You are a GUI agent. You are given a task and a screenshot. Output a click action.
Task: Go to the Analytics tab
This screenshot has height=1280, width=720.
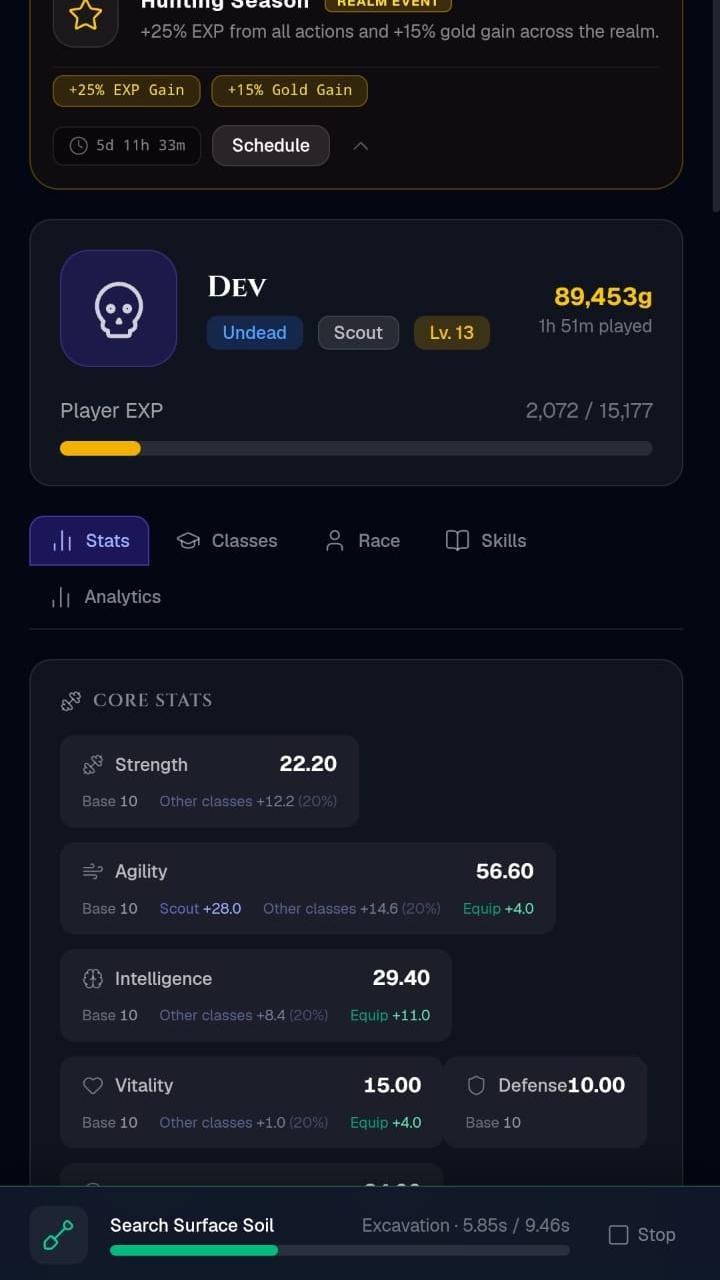pos(106,597)
